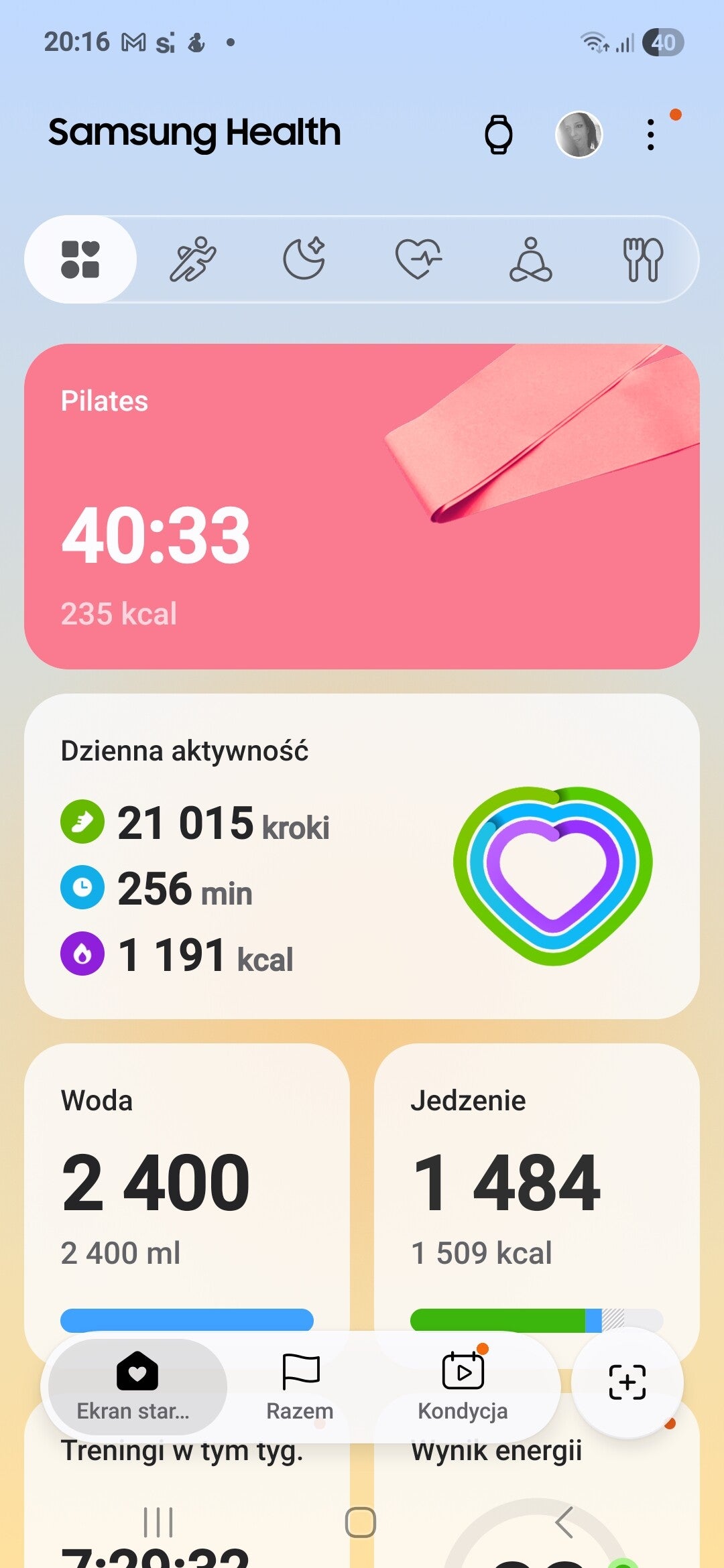Switch to the running exercise tab

click(192, 259)
